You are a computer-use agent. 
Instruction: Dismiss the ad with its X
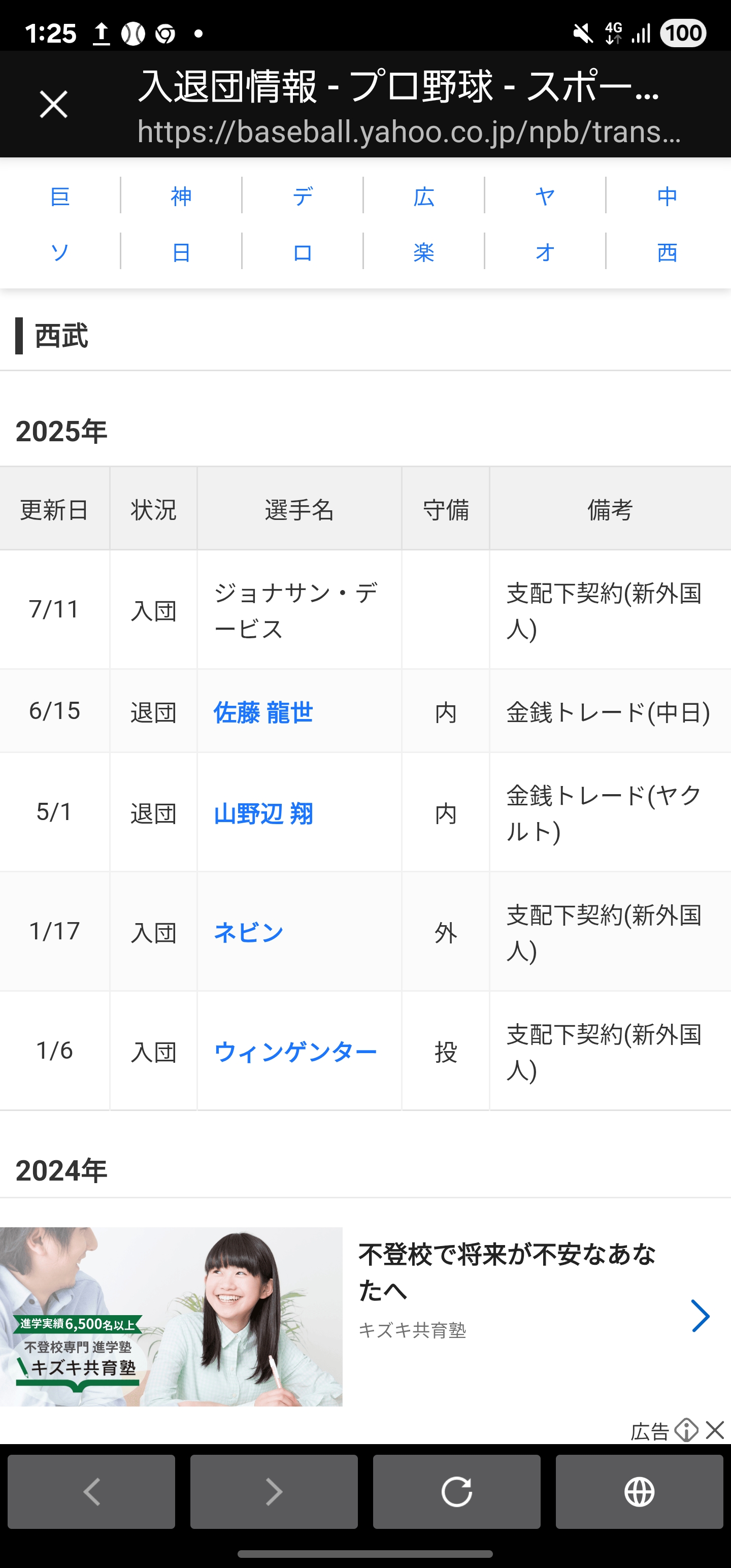pos(715,1430)
